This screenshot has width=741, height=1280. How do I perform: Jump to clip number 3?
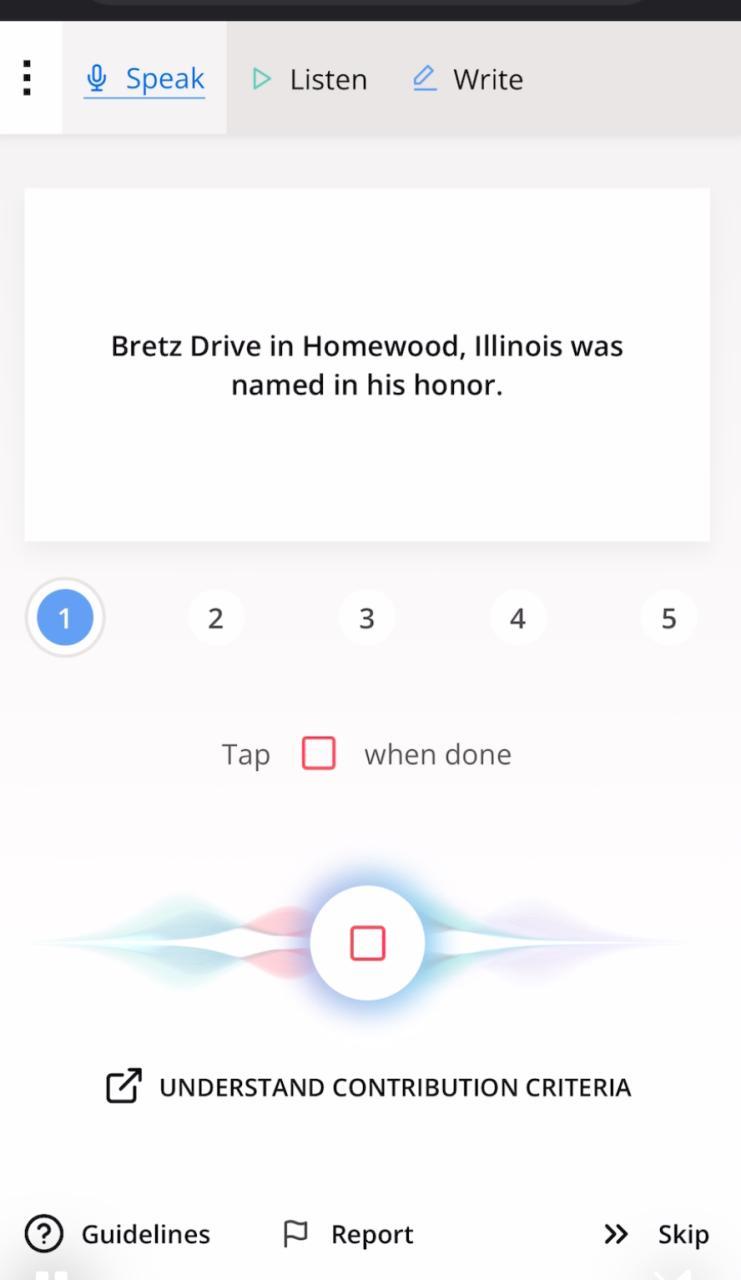coord(366,618)
